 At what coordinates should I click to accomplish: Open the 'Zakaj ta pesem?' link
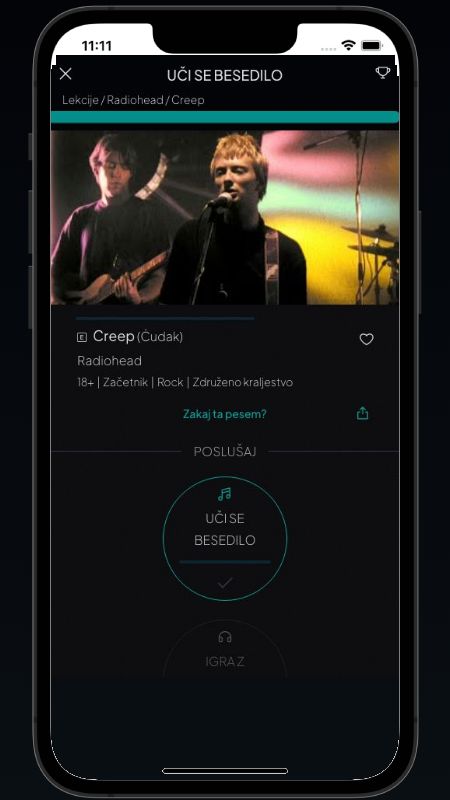(224, 414)
